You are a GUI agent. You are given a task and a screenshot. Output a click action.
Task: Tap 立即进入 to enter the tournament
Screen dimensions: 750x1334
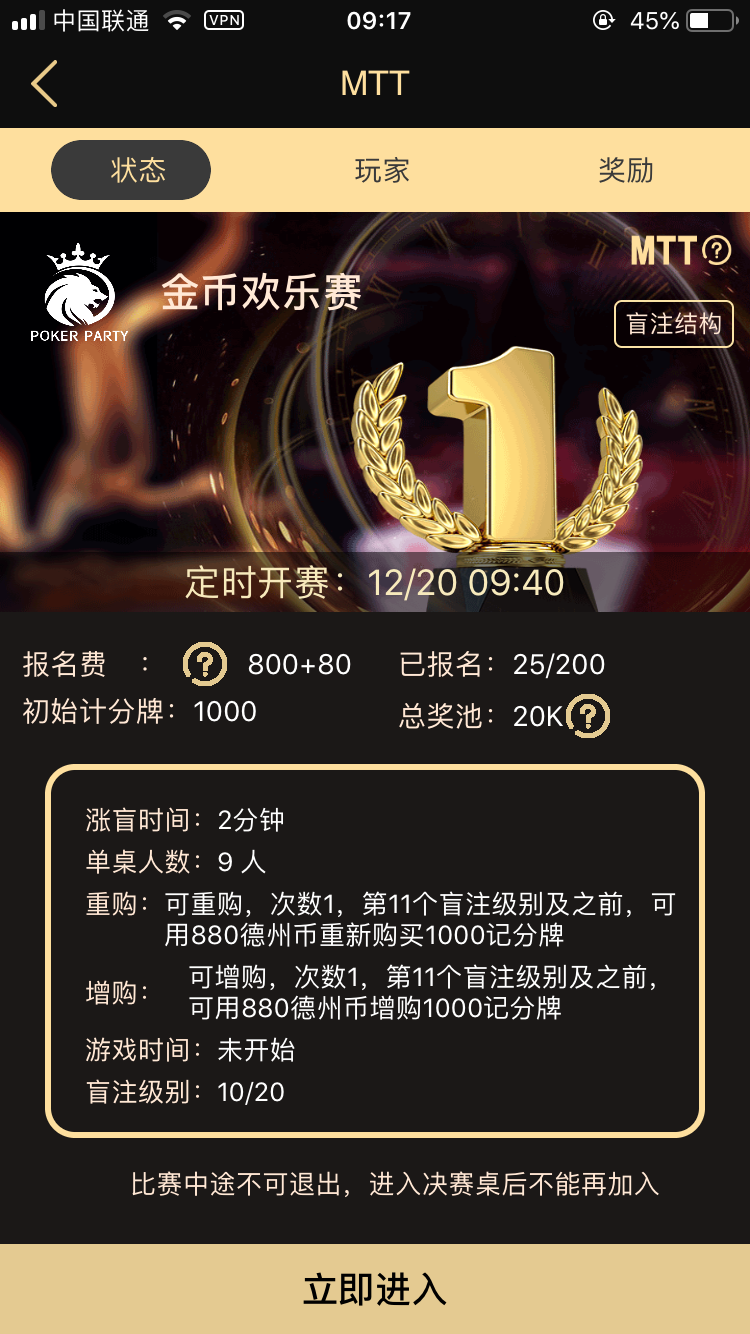(x=375, y=1289)
